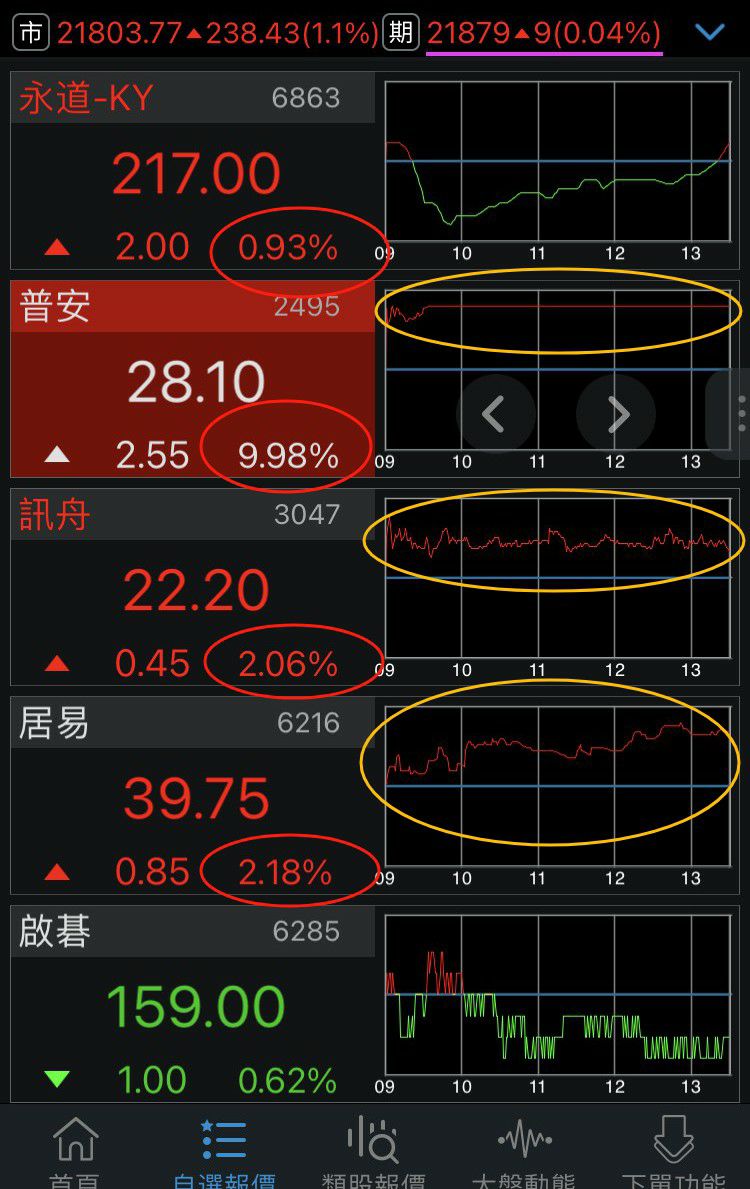Switch to the 類股報價 sector quotes tab
750x1189 pixels.
(x=373, y=1150)
